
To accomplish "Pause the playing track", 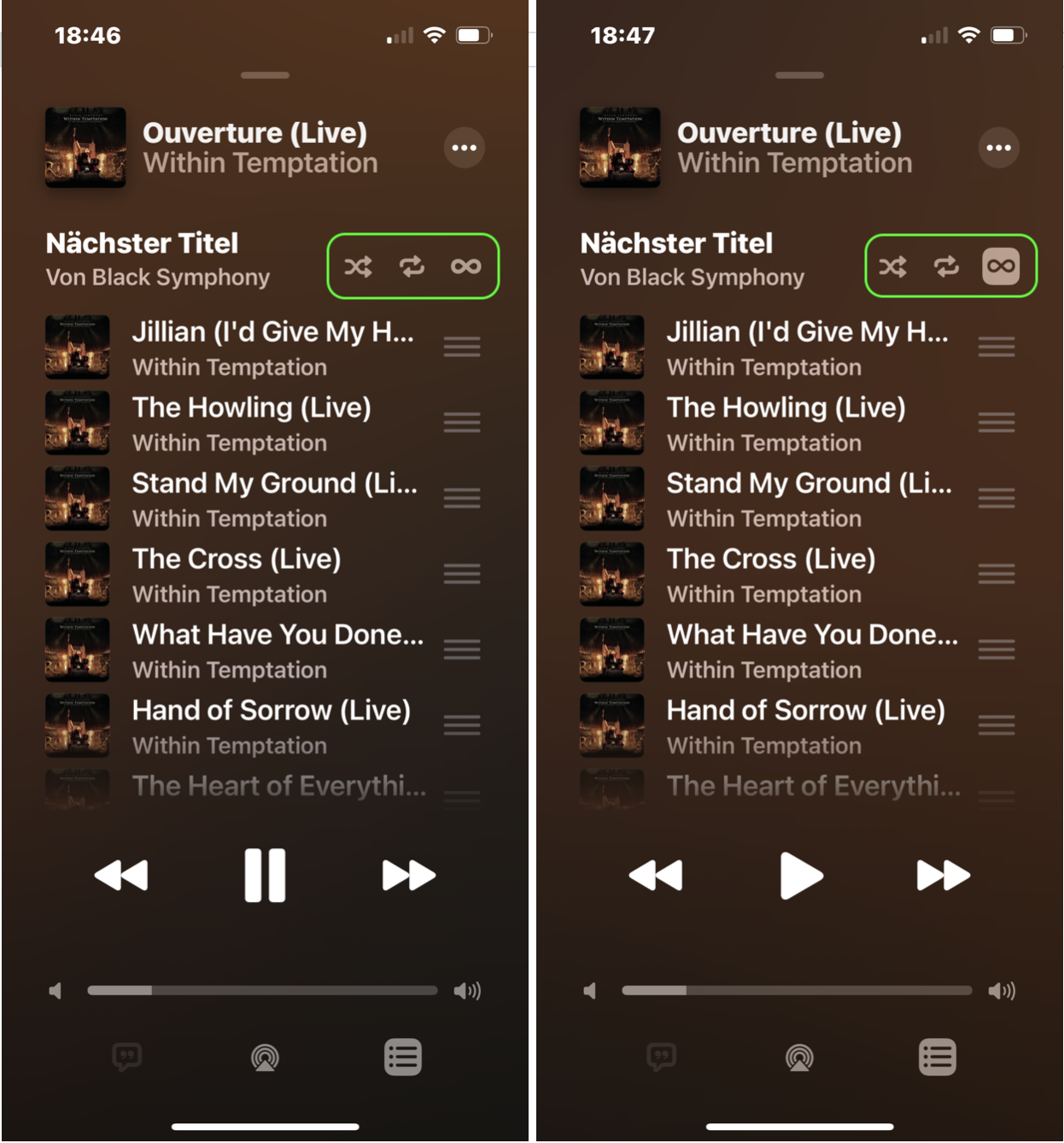I will [x=265, y=875].
